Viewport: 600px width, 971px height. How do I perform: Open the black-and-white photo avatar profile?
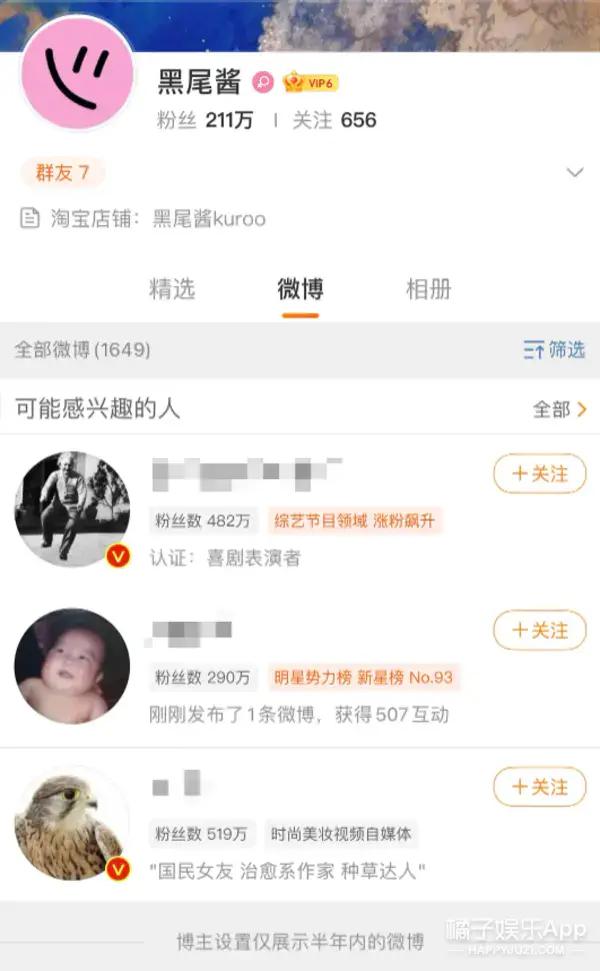coord(72,509)
